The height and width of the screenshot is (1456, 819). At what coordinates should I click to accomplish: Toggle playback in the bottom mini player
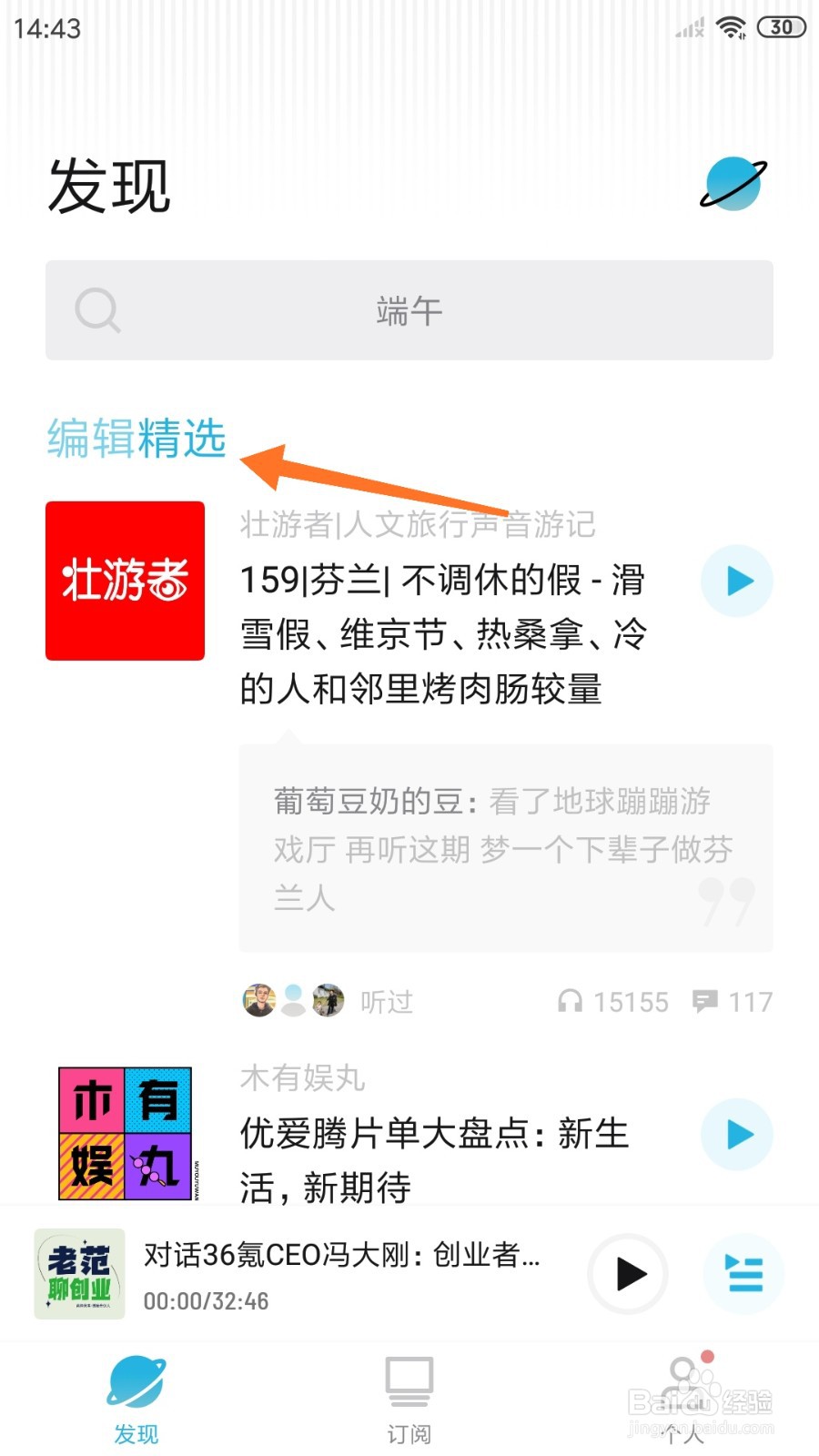627,1275
